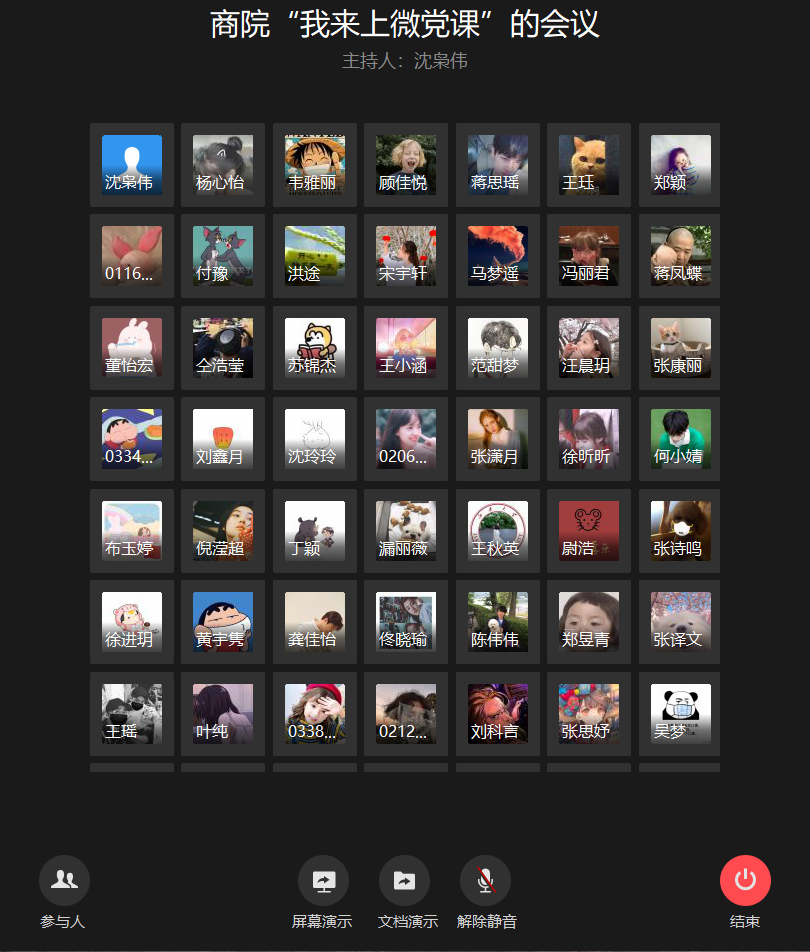Viewport: 810px width, 952px height.
Task: Open 何小婧's participant tile
Action: click(x=680, y=439)
